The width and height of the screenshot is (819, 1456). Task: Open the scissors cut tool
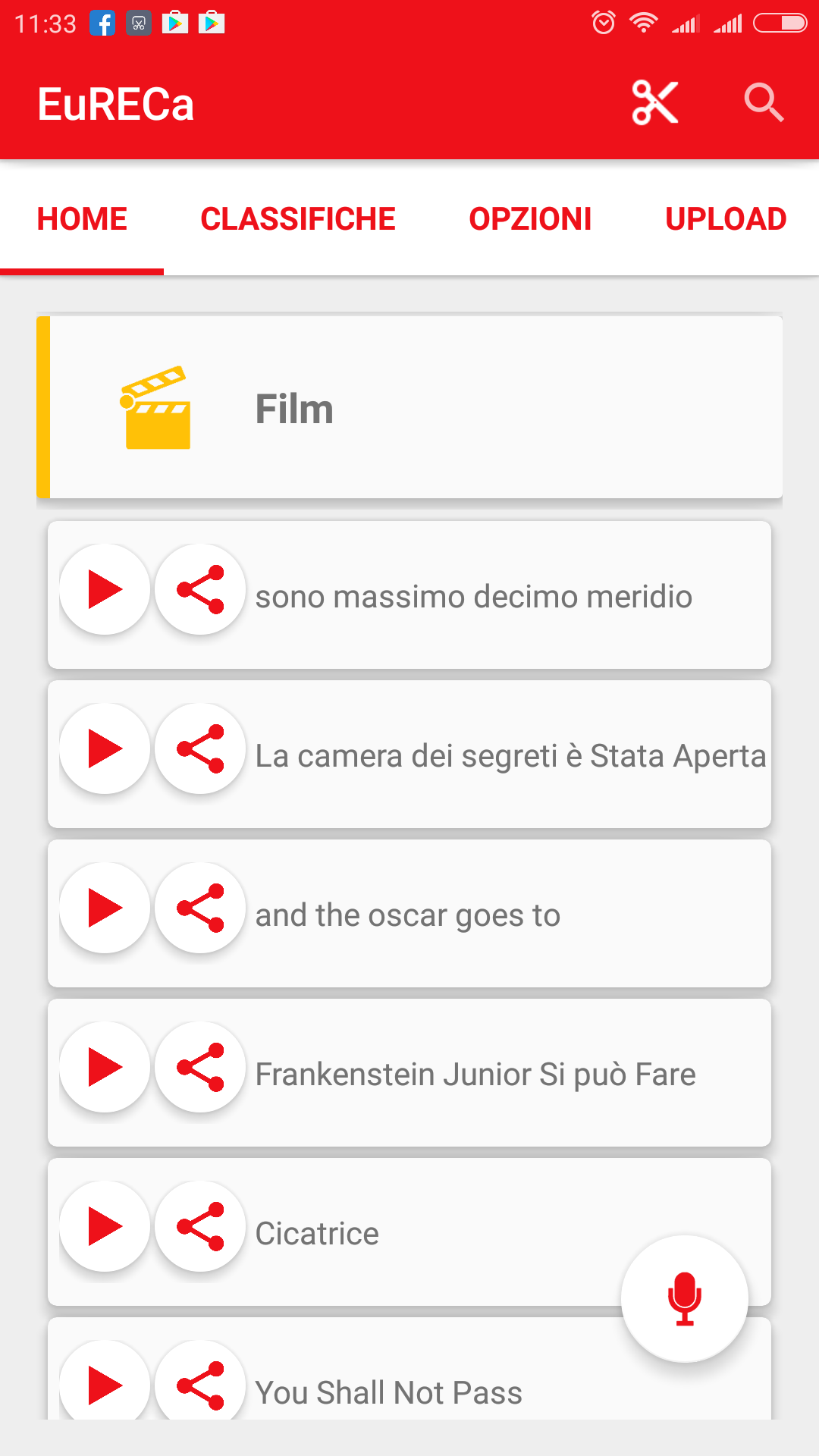[x=655, y=103]
